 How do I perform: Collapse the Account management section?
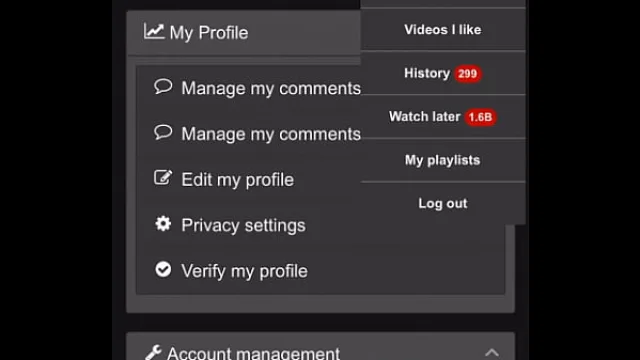[492, 352]
